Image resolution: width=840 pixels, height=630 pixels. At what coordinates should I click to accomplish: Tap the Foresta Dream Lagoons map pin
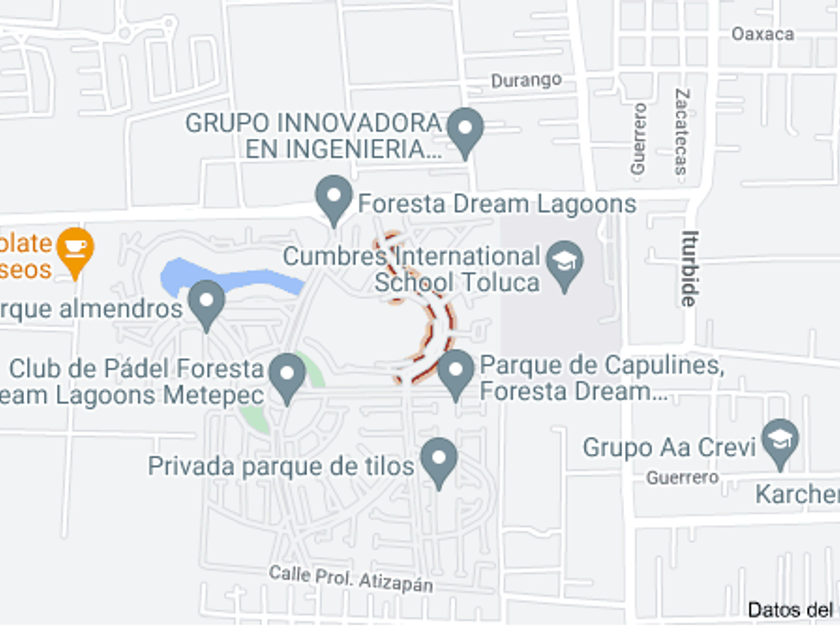coord(334,197)
